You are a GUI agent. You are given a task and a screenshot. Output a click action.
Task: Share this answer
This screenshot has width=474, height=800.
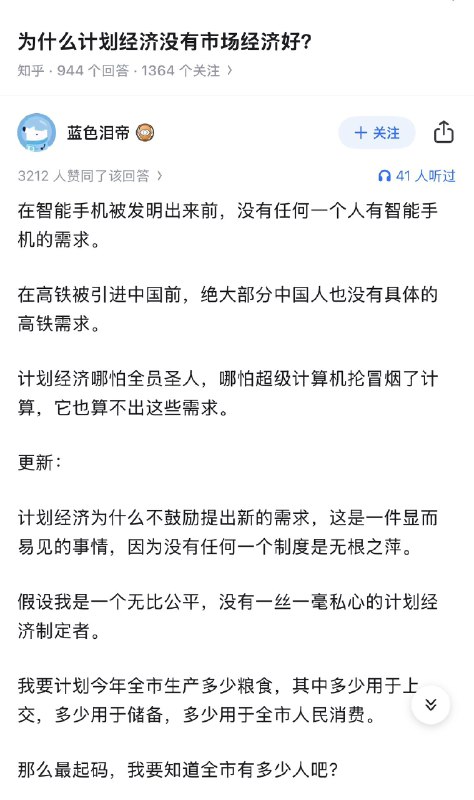[x=443, y=133]
